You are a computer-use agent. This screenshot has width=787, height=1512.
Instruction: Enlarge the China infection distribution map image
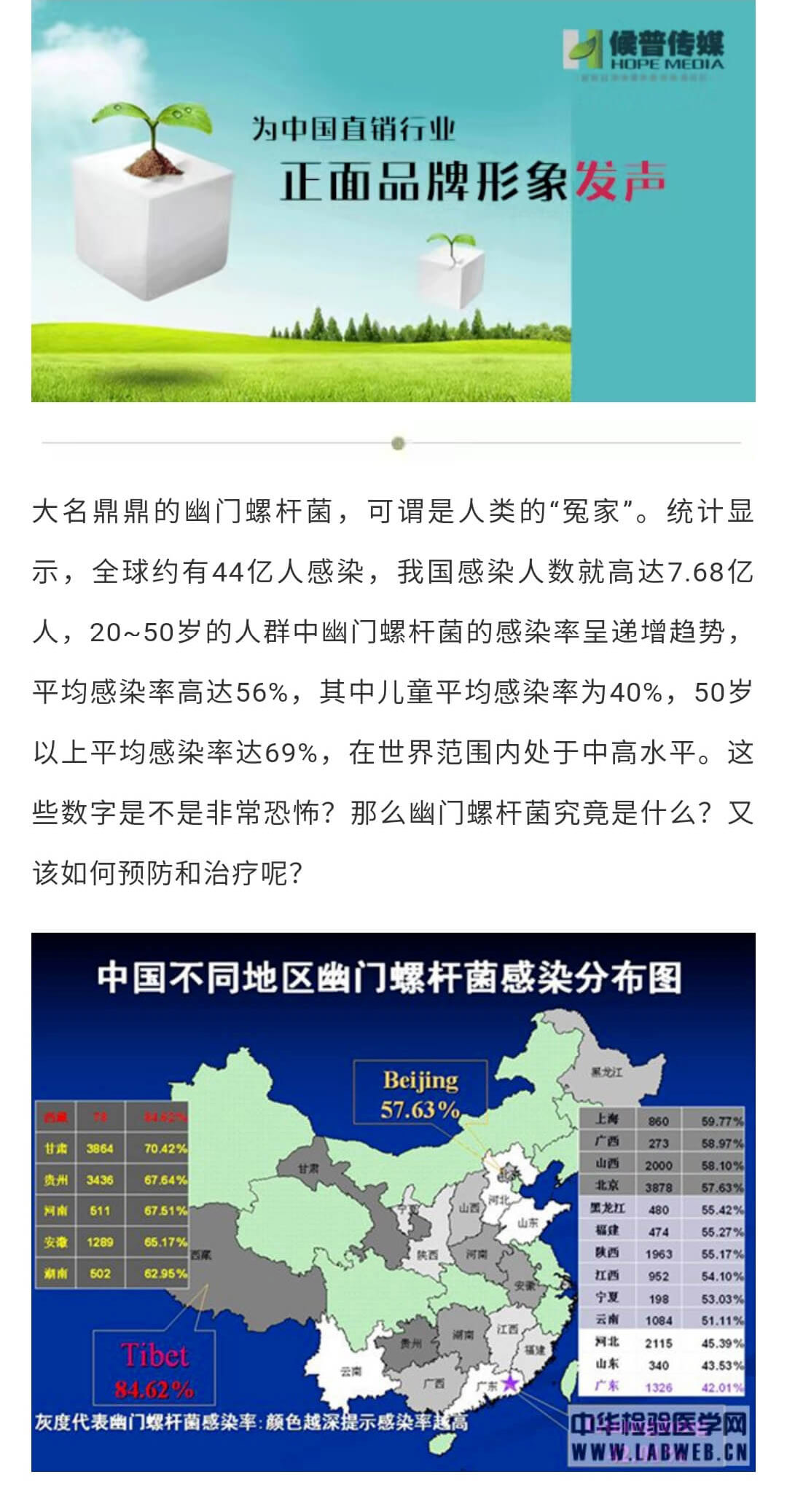click(x=393, y=1201)
